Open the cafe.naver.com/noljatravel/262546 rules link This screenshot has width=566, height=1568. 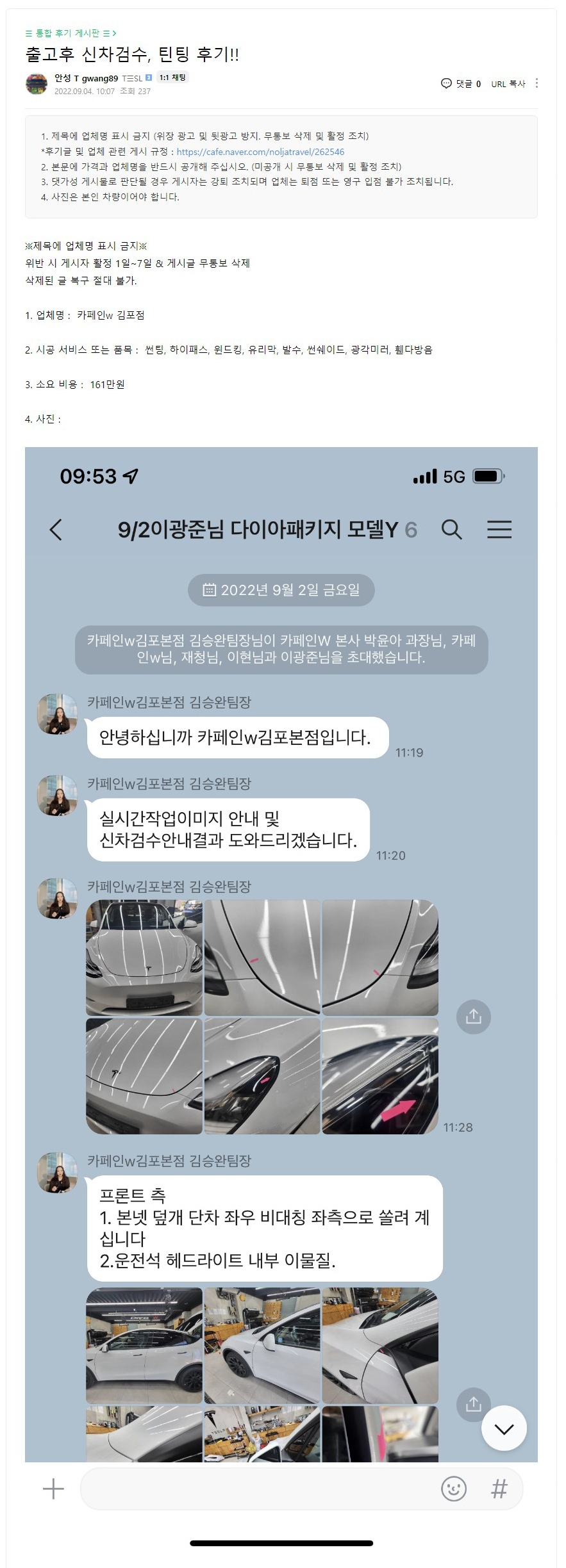[x=260, y=152]
